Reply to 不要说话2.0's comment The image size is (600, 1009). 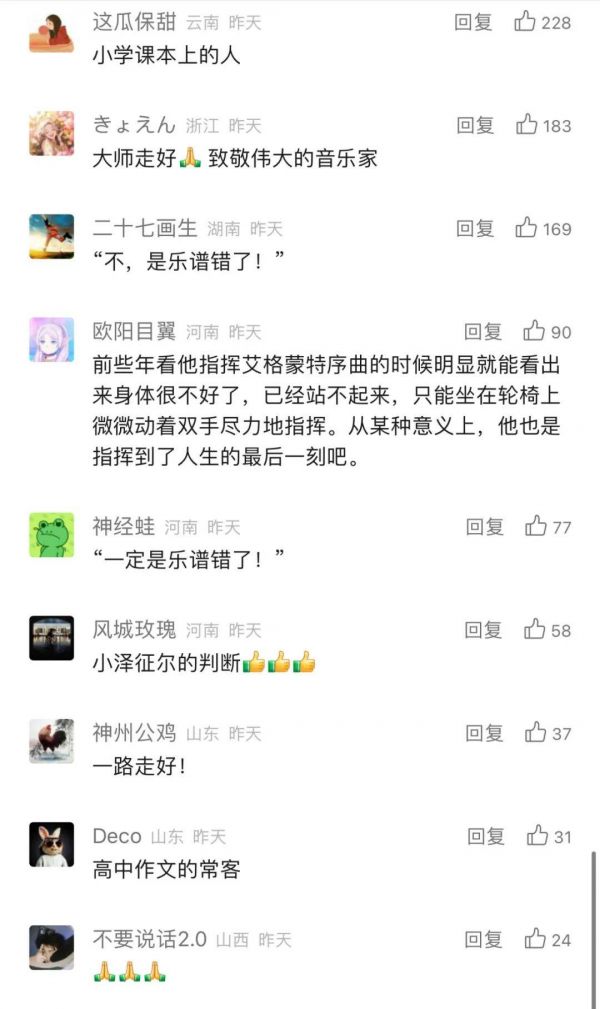483,940
